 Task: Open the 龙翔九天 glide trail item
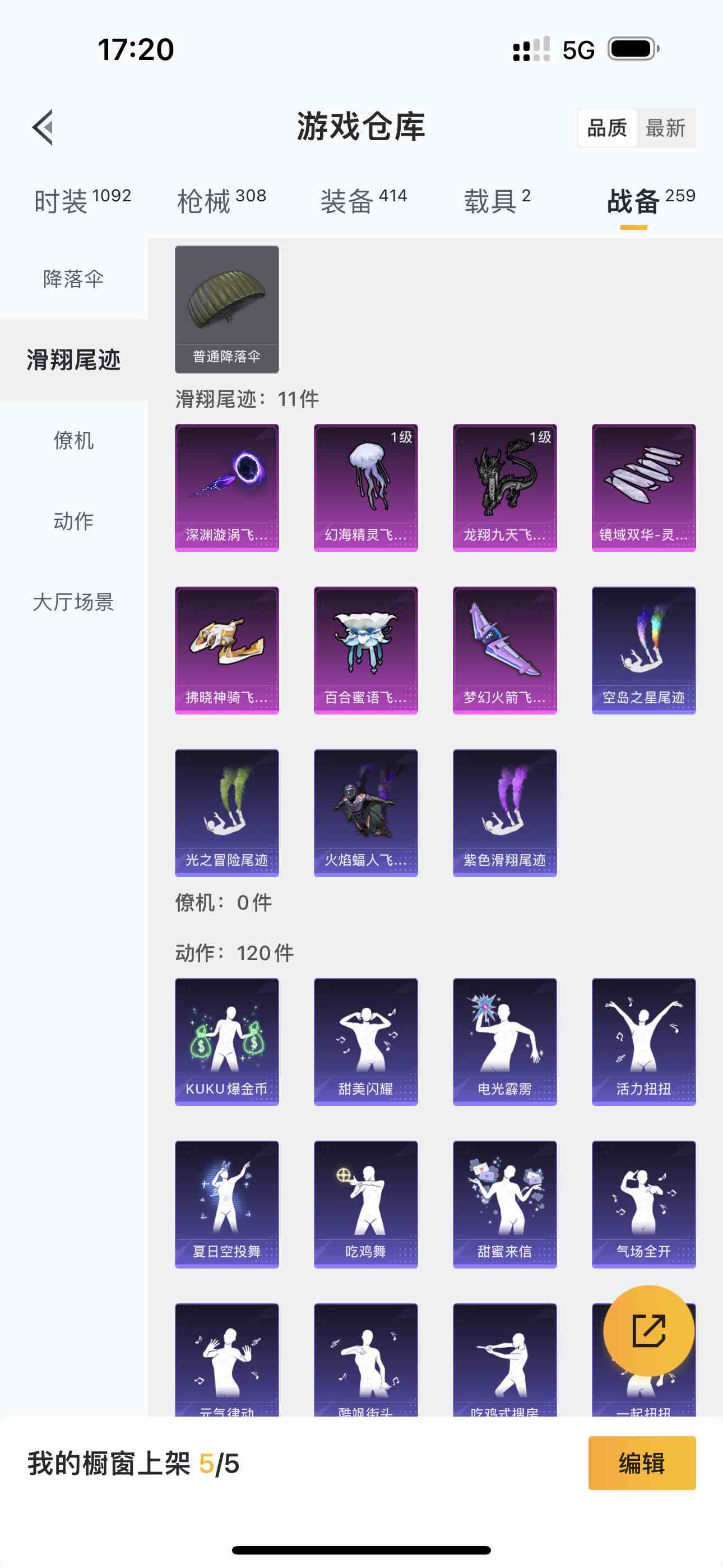click(x=504, y=487)
